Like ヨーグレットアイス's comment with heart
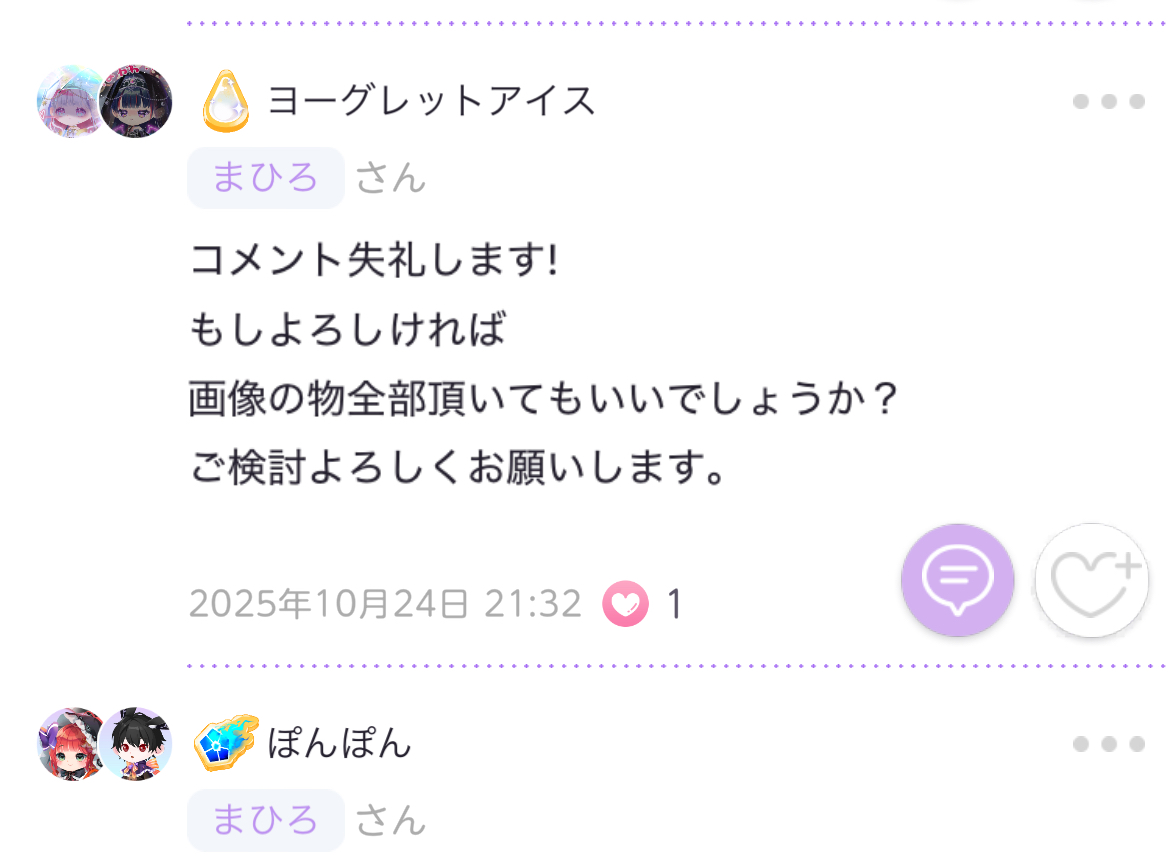The width and height of the screenshot is (1170, 863). pyautogui.click(x=1091, y=580)
